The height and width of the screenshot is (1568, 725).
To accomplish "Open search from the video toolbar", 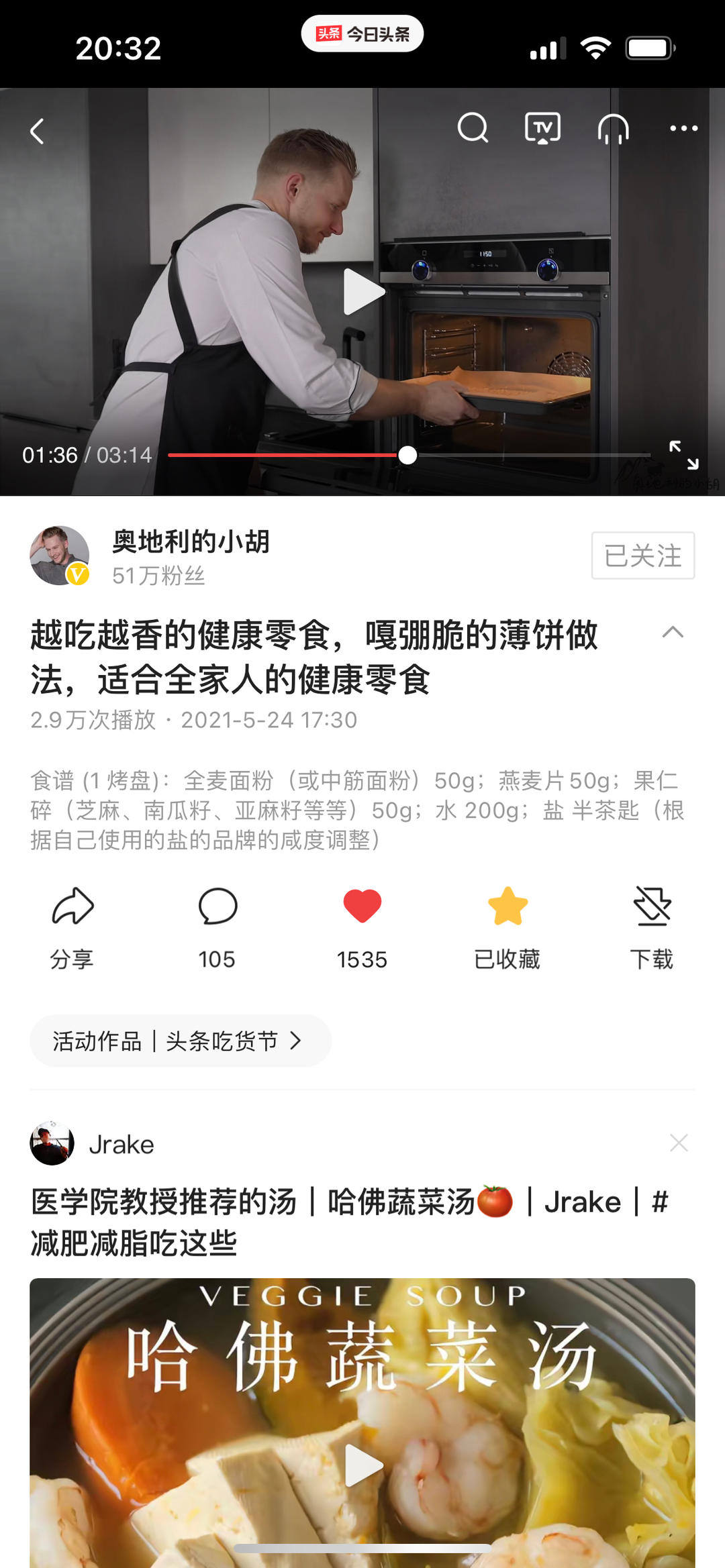I will point(473,127).
